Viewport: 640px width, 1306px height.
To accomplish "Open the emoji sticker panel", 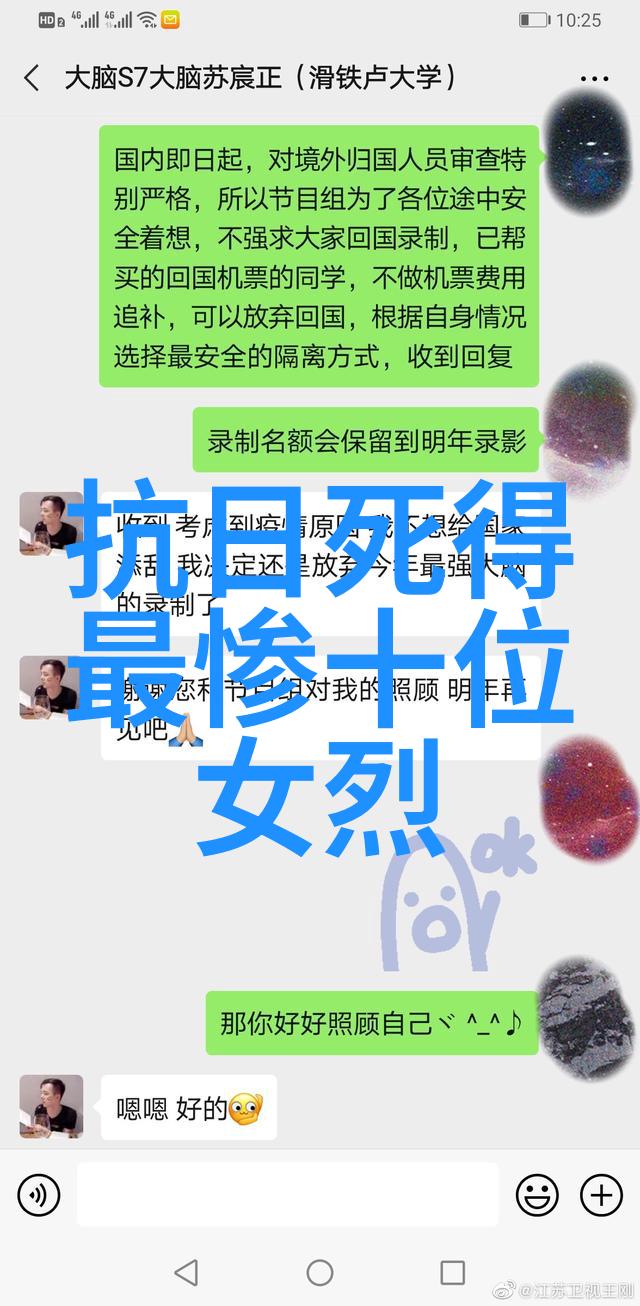I will tap(537, 1194).
